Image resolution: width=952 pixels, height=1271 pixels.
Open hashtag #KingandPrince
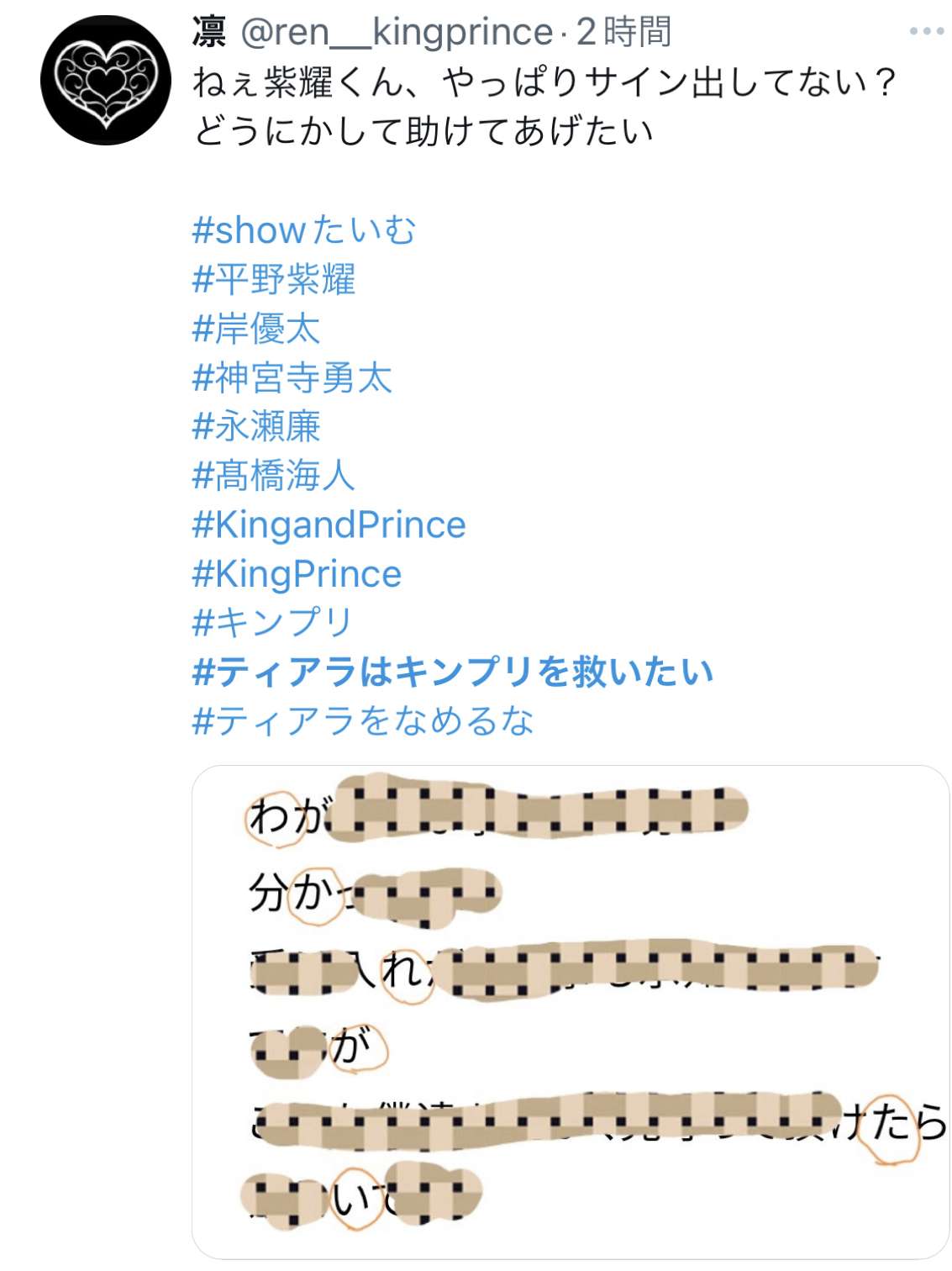329,525
